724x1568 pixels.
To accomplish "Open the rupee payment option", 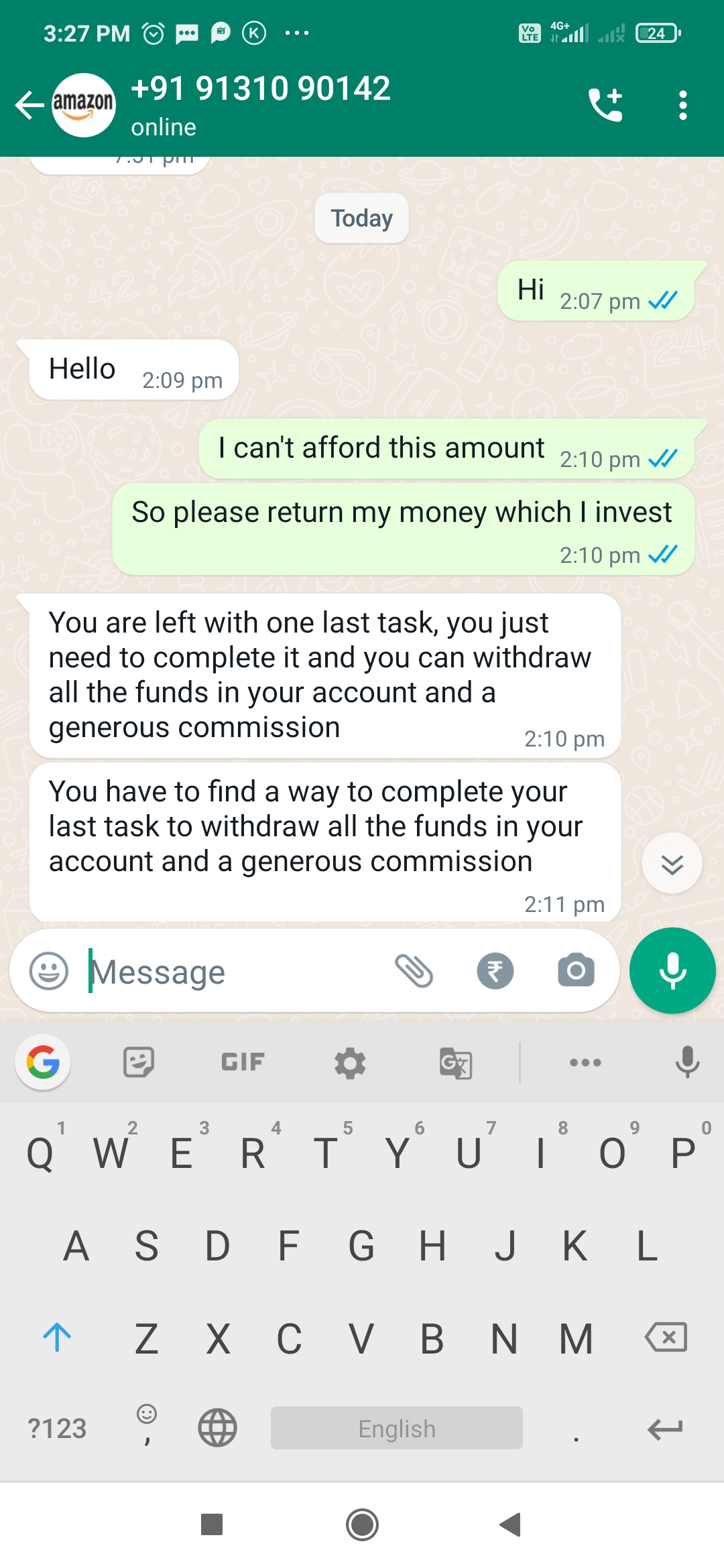I will [x=495, y=971].
